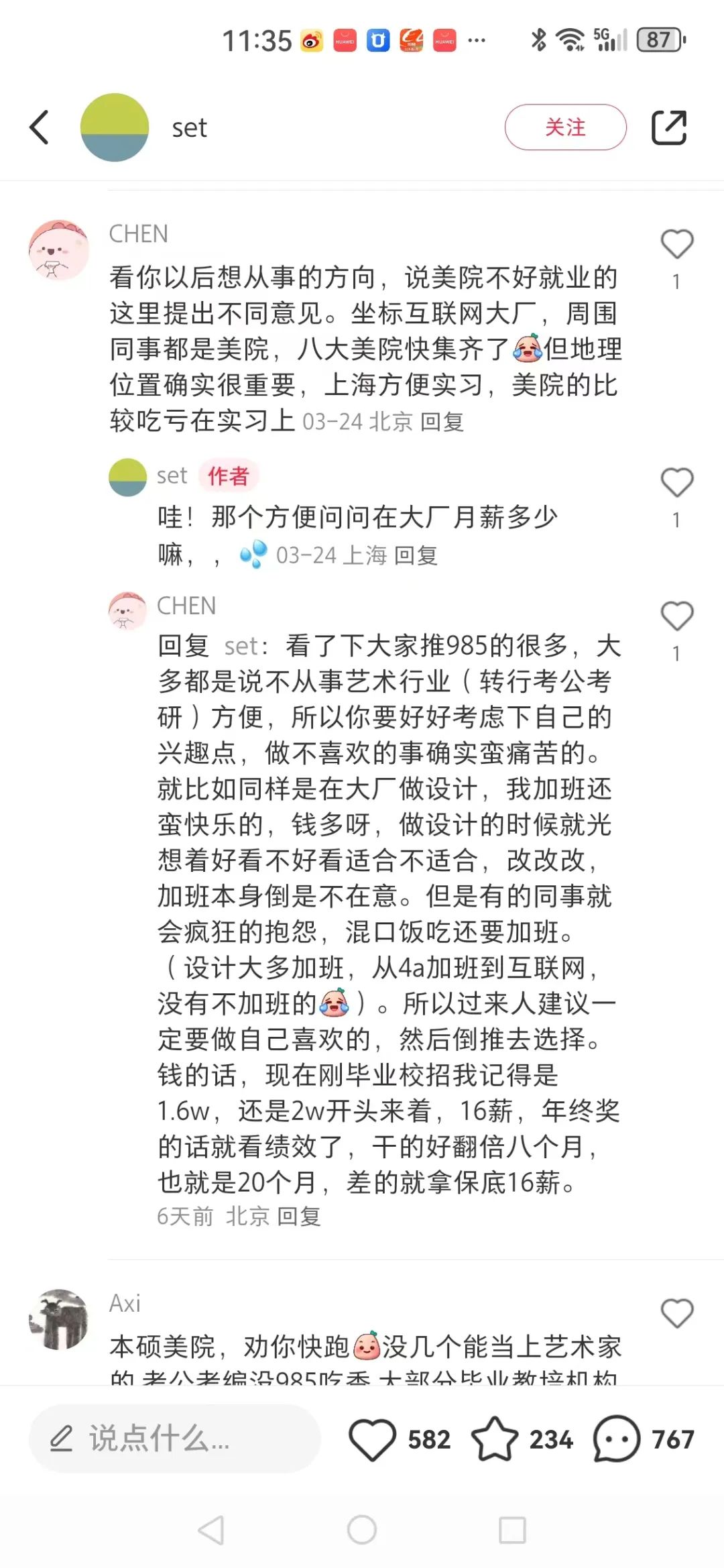Viewport: 724px width, 1568px height.
Task: Share this post via top-right icon
Action: [x=669, y=127]
